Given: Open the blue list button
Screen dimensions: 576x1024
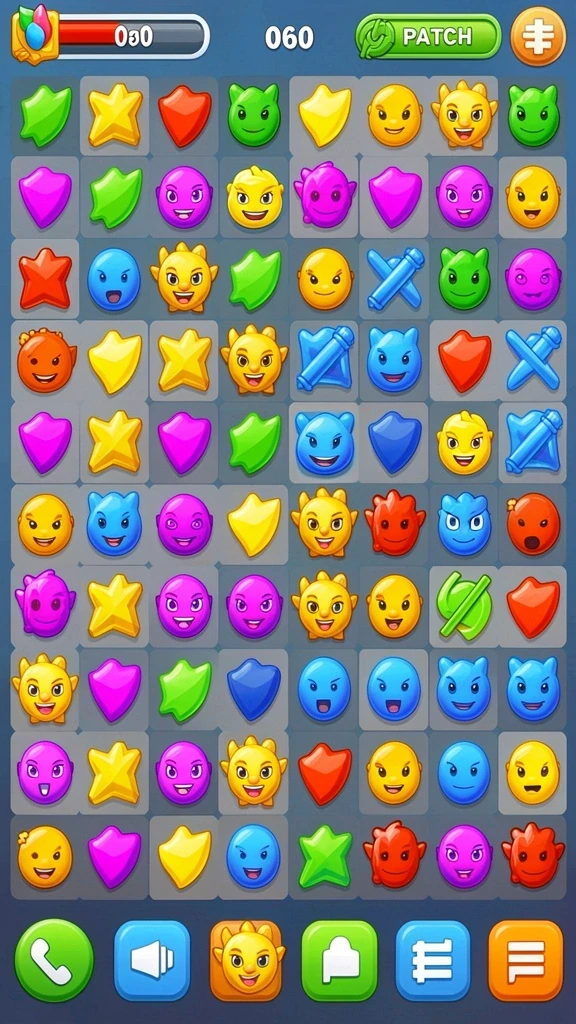Looking at the screenshot, I should click(x=433, y=960).
